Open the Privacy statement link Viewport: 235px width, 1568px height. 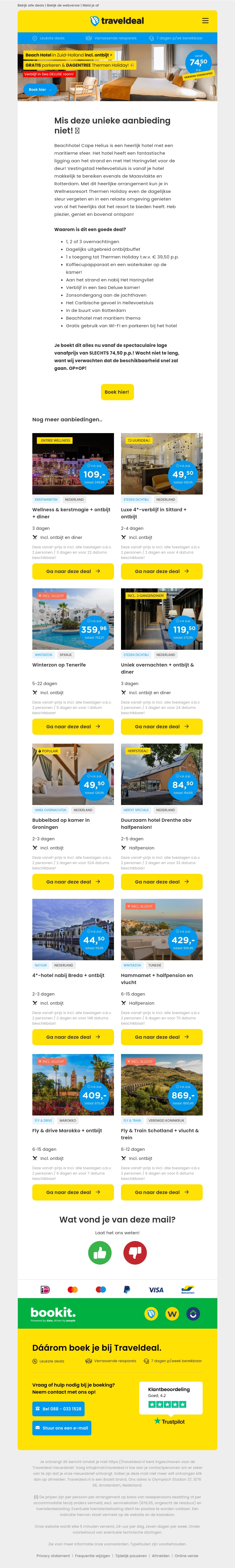click(53, 1555)
